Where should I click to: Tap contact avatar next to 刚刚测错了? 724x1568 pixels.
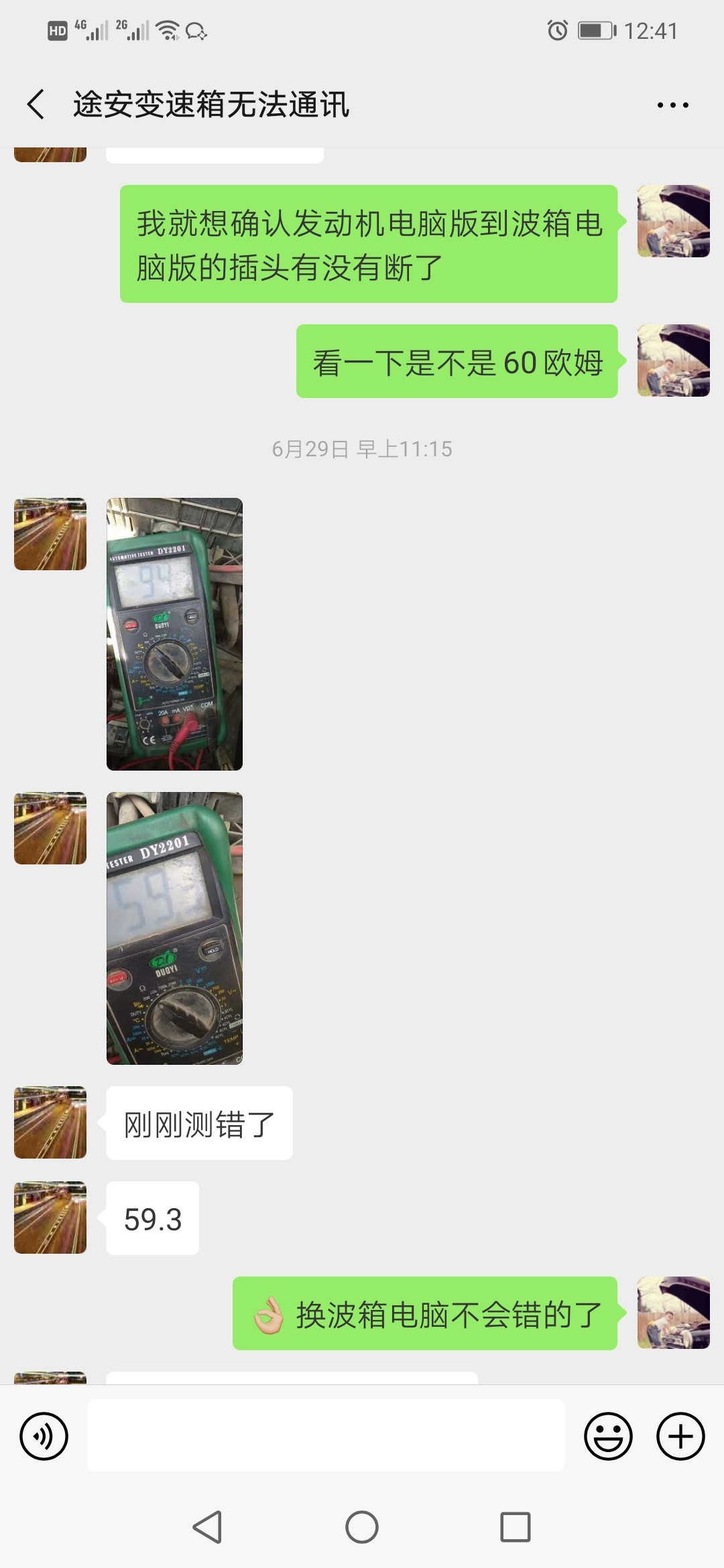coord(50,1122)
